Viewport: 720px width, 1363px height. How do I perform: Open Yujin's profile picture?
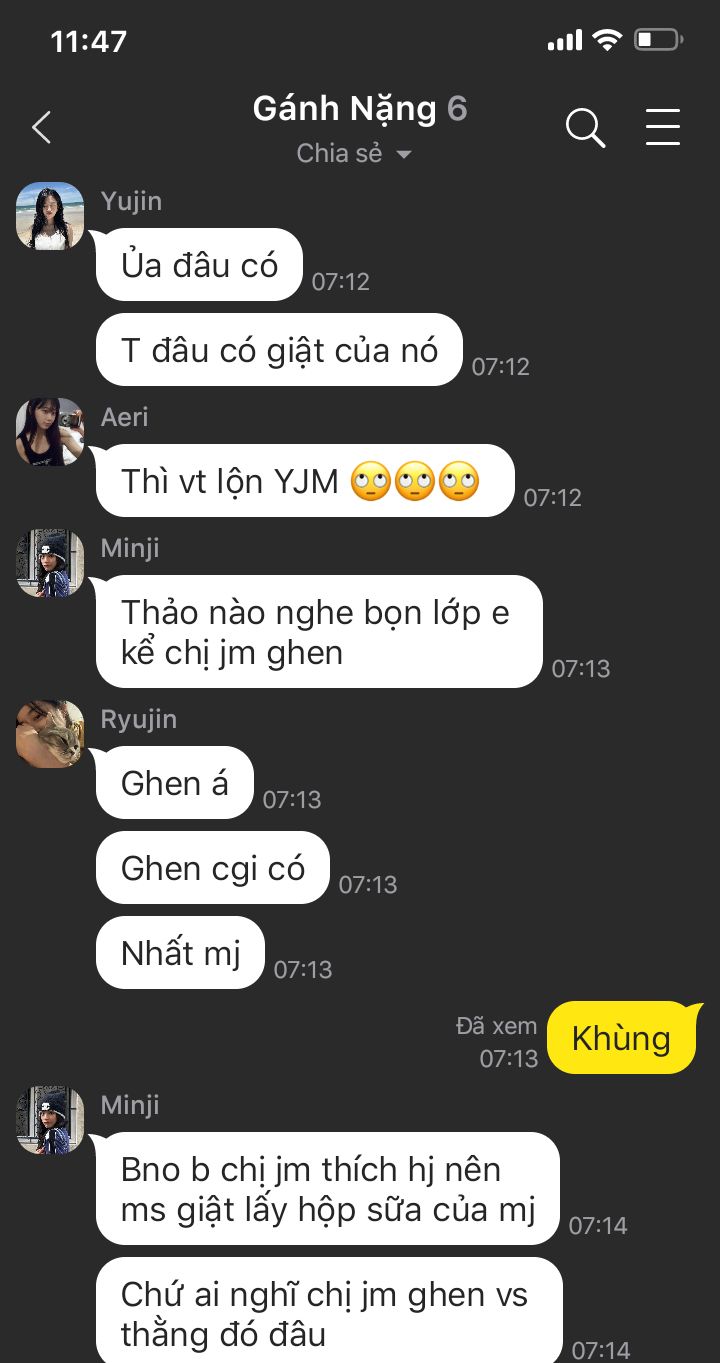50,216
